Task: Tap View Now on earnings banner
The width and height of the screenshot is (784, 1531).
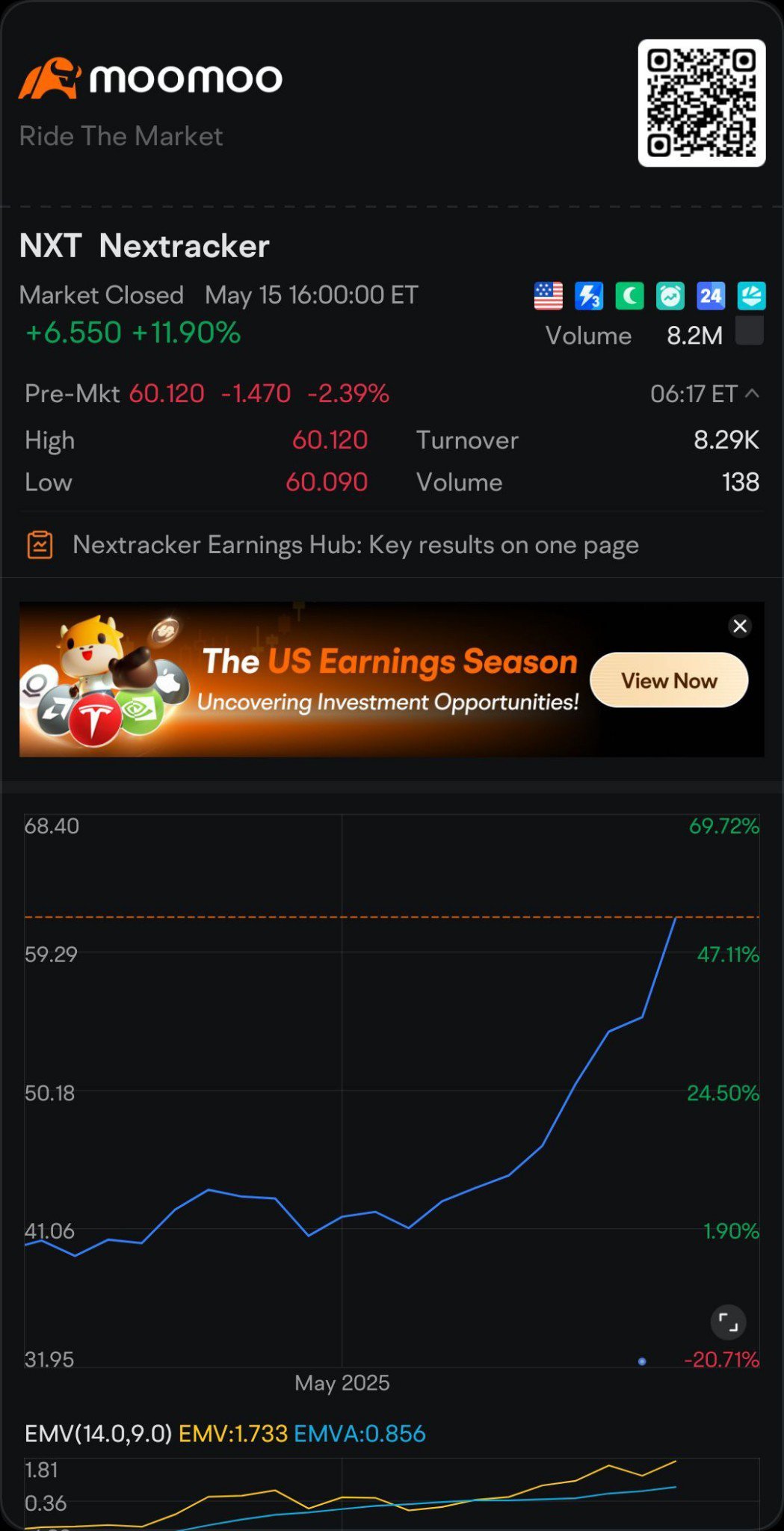Action: (x=669, y=680)
